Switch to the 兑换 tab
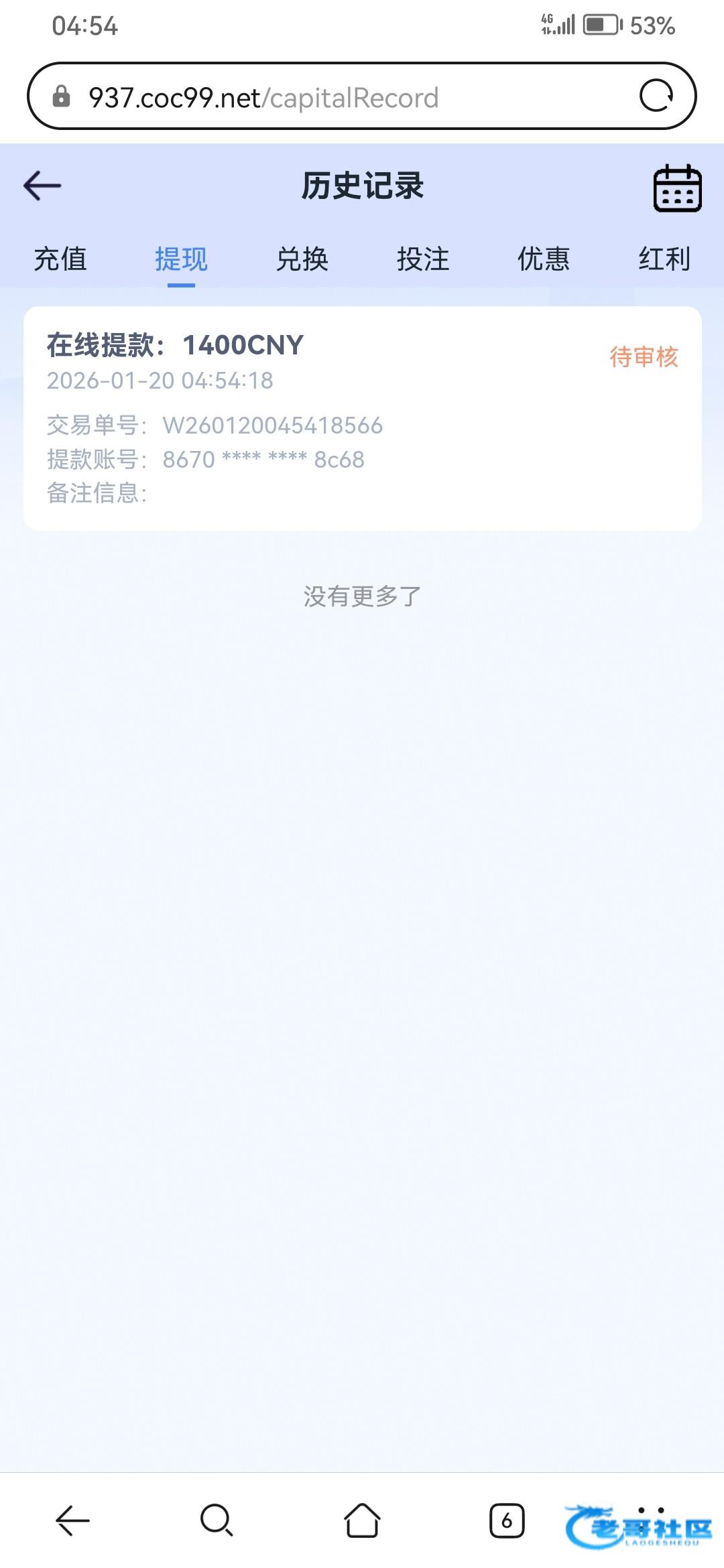724x1568 pixels. pos(302,259)
